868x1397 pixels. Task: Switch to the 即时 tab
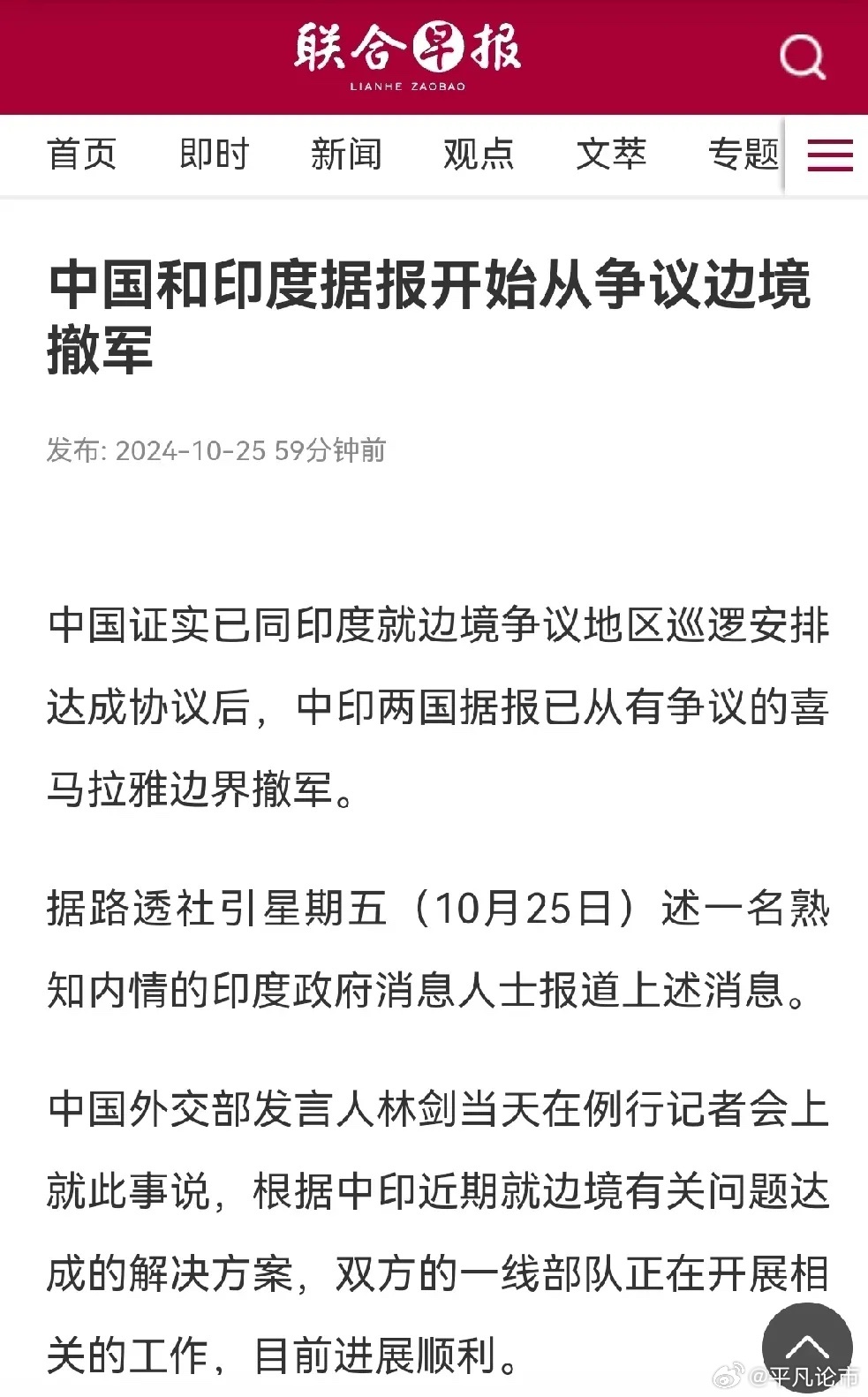214,155
